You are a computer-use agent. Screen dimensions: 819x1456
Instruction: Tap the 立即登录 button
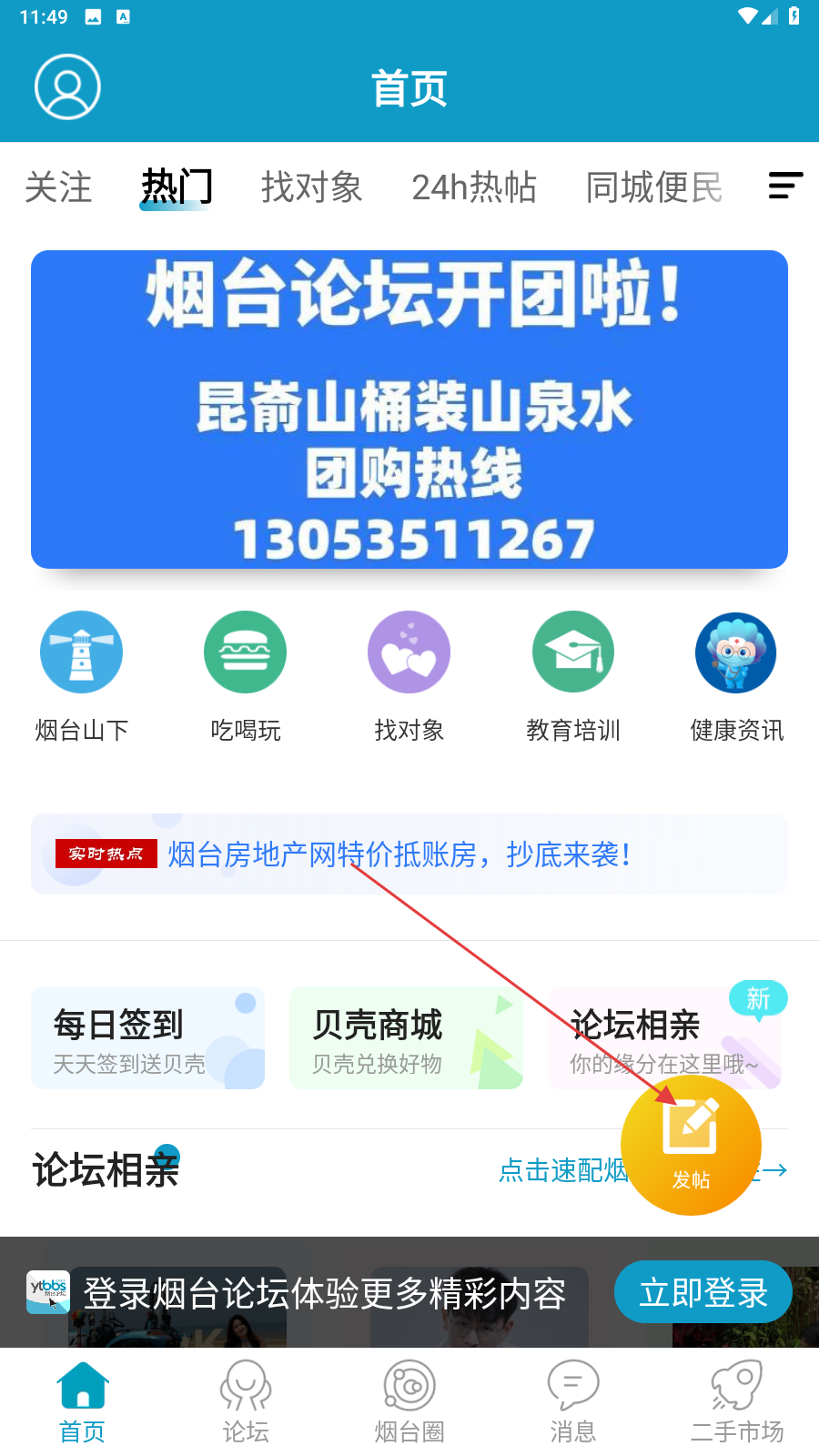pyautogui.click(x=703, y=1292)
